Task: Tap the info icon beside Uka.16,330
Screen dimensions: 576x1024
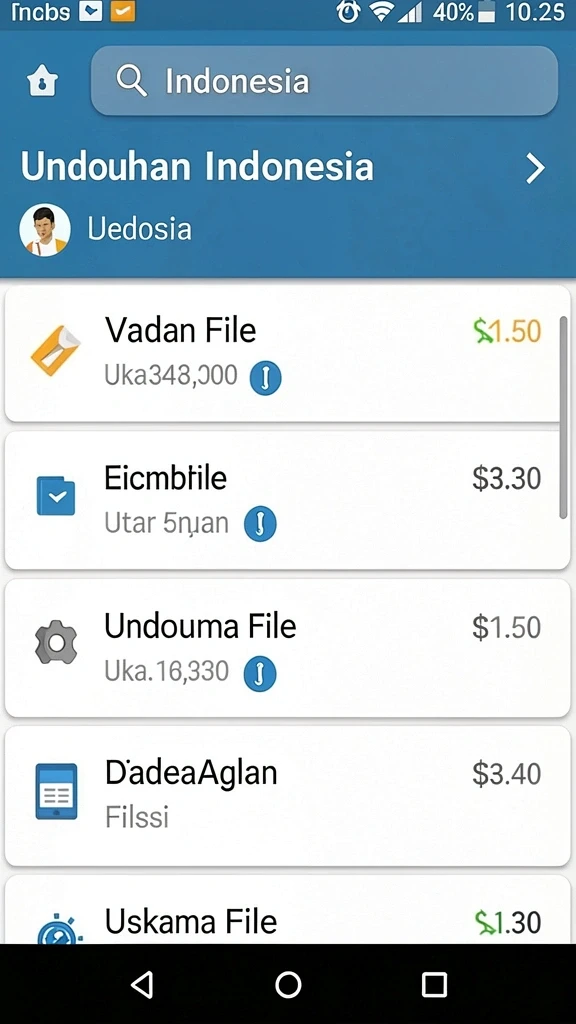Action: (260, 674)
